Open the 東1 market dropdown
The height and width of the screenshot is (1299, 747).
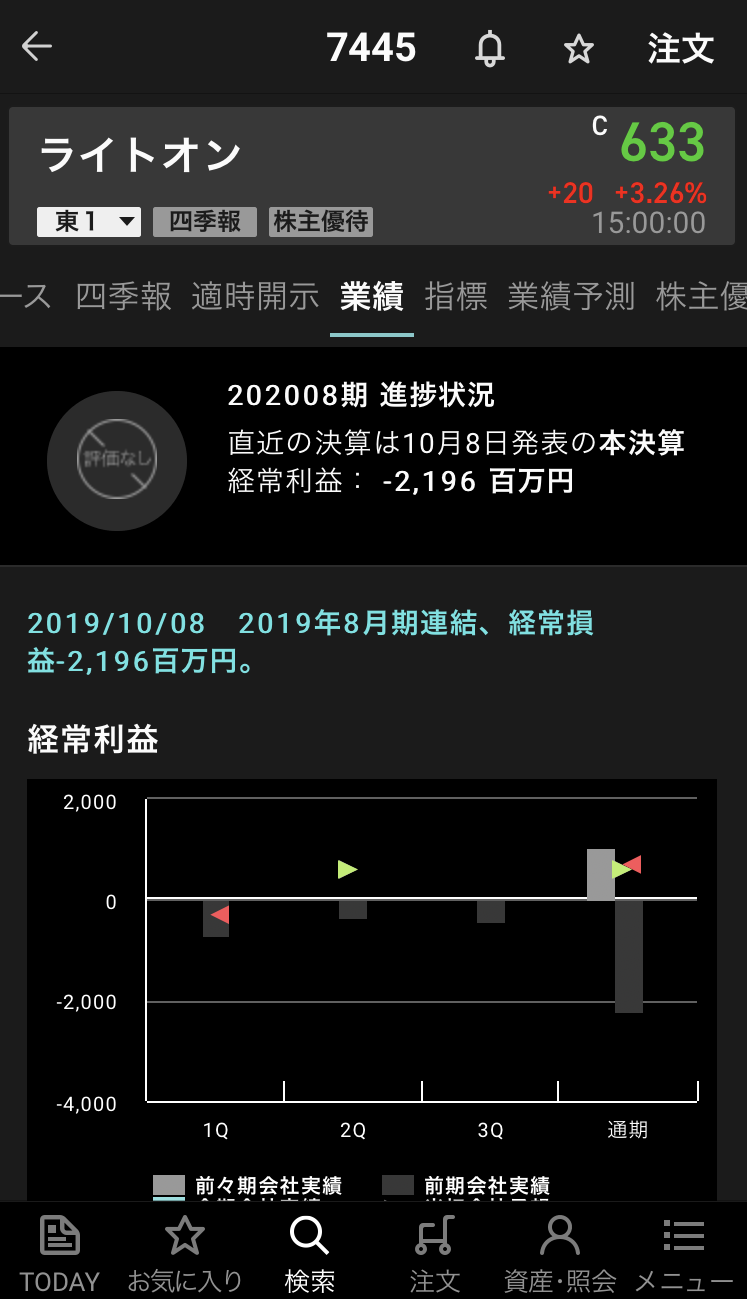89,221
